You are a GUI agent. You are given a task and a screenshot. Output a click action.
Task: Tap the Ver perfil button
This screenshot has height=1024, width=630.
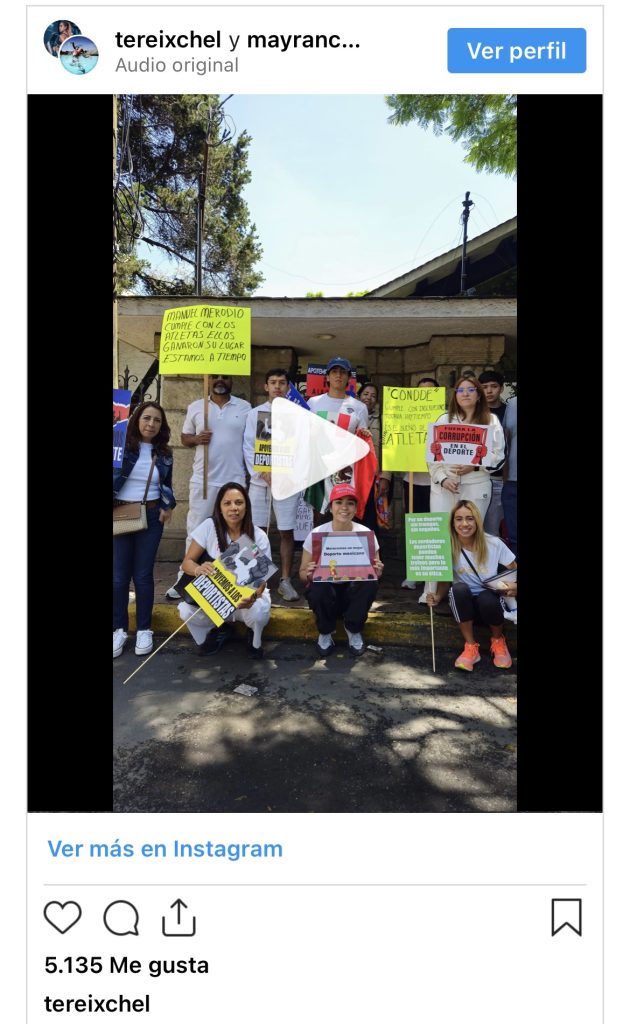click(x=516, y=51)
